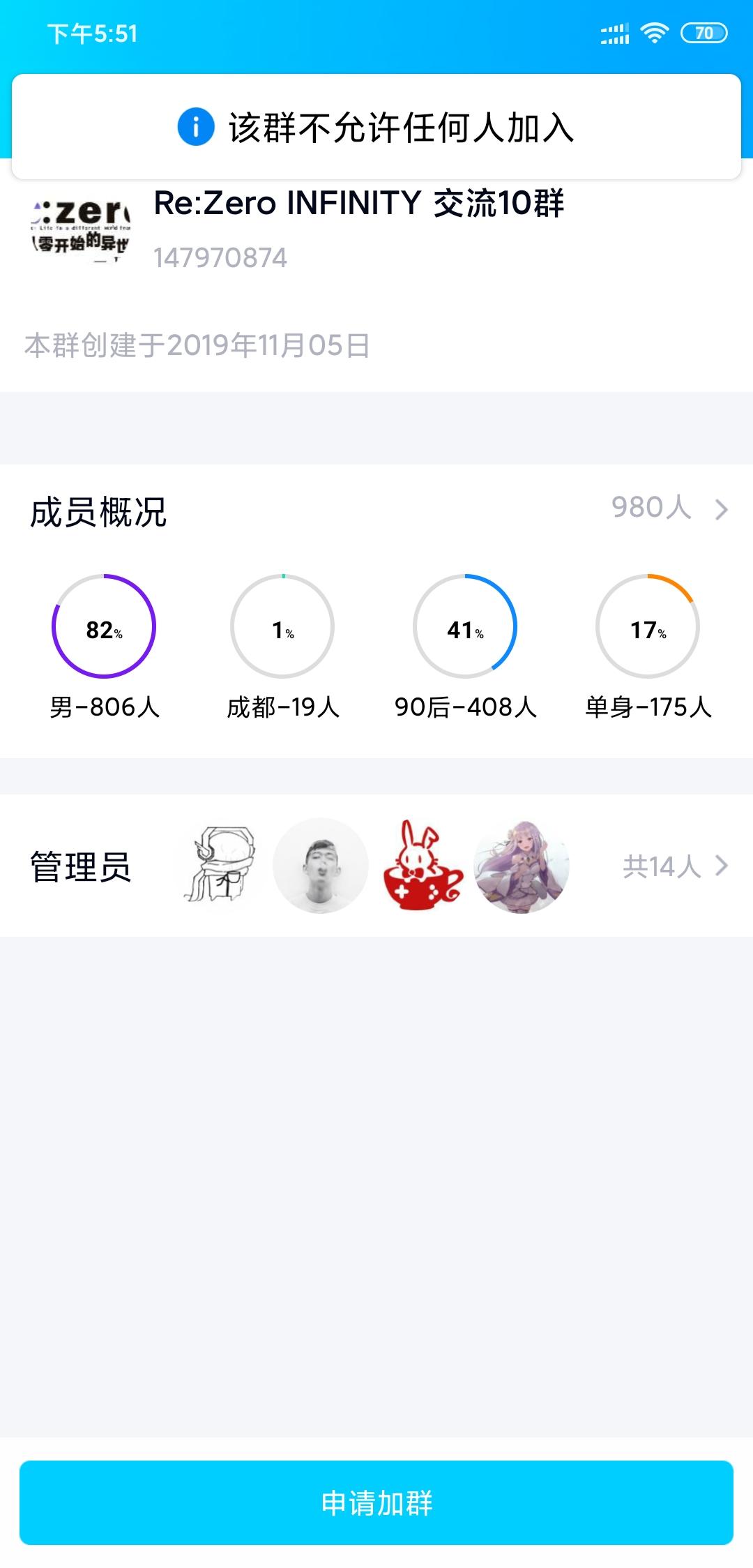Select the red rabbit teacup admin avatar
753x1568 pixels.
(x=421, y=866)
